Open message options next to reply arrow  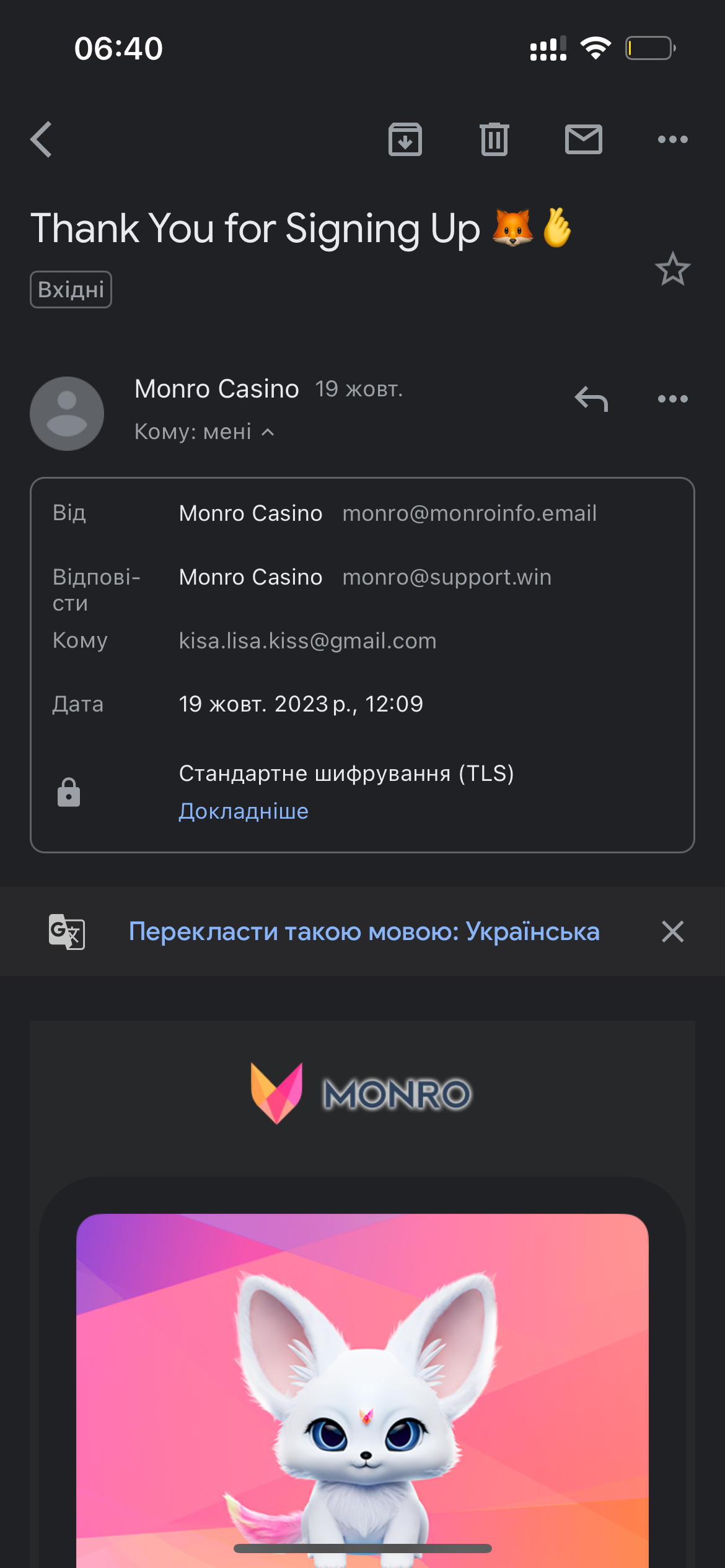click(x=673, y=399)
